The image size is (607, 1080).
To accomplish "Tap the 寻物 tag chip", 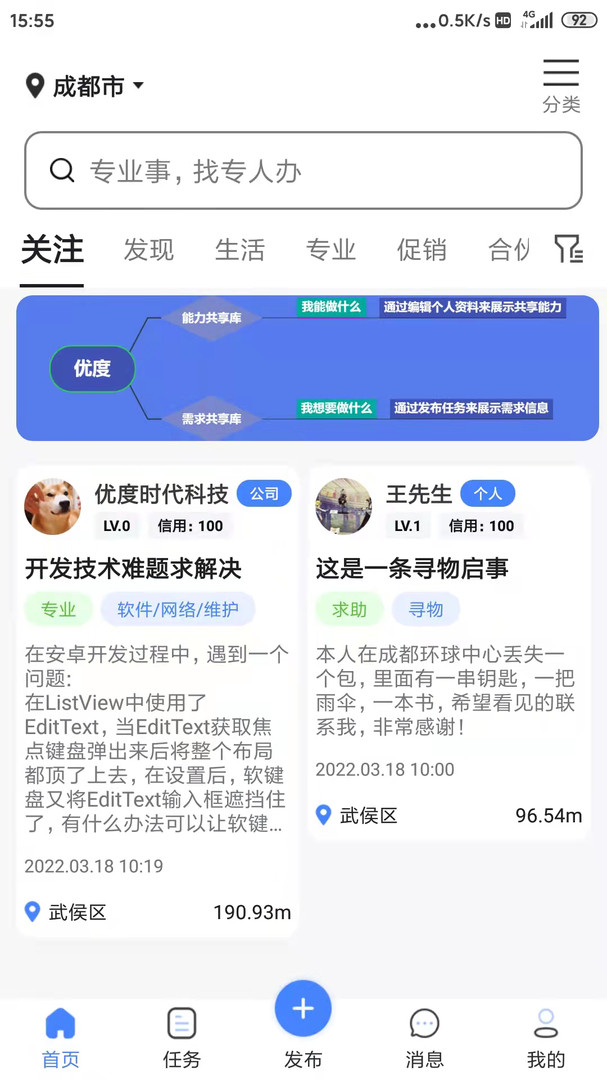I will [x=426, y=610].
